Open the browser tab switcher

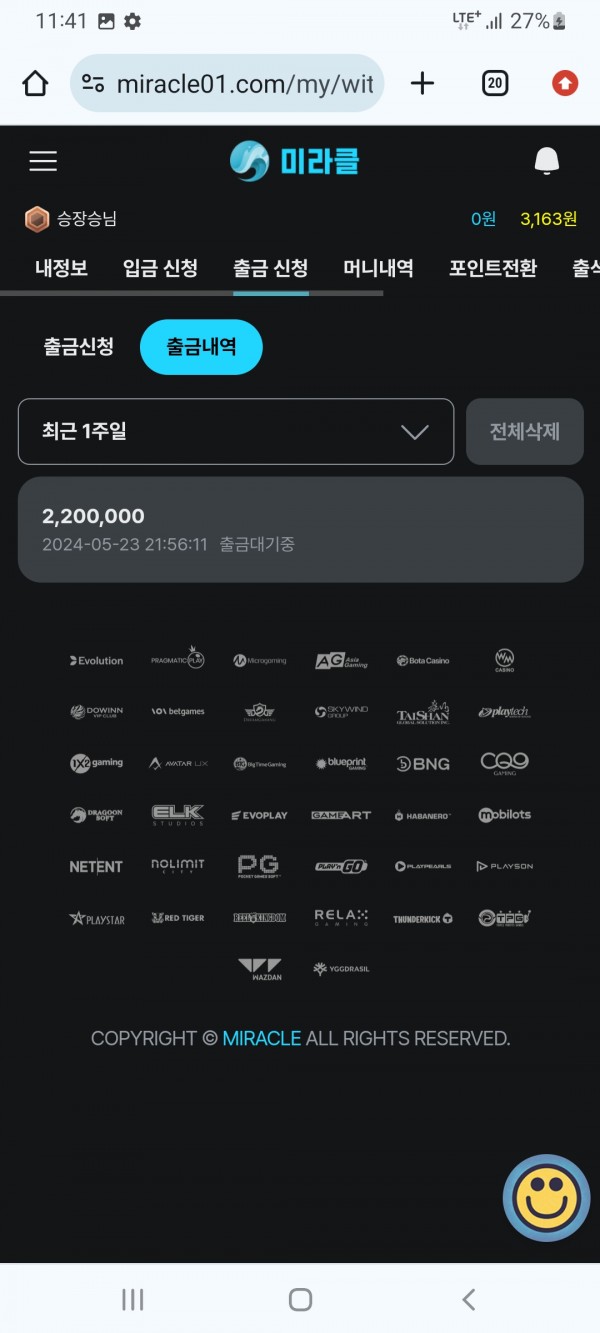494,84
